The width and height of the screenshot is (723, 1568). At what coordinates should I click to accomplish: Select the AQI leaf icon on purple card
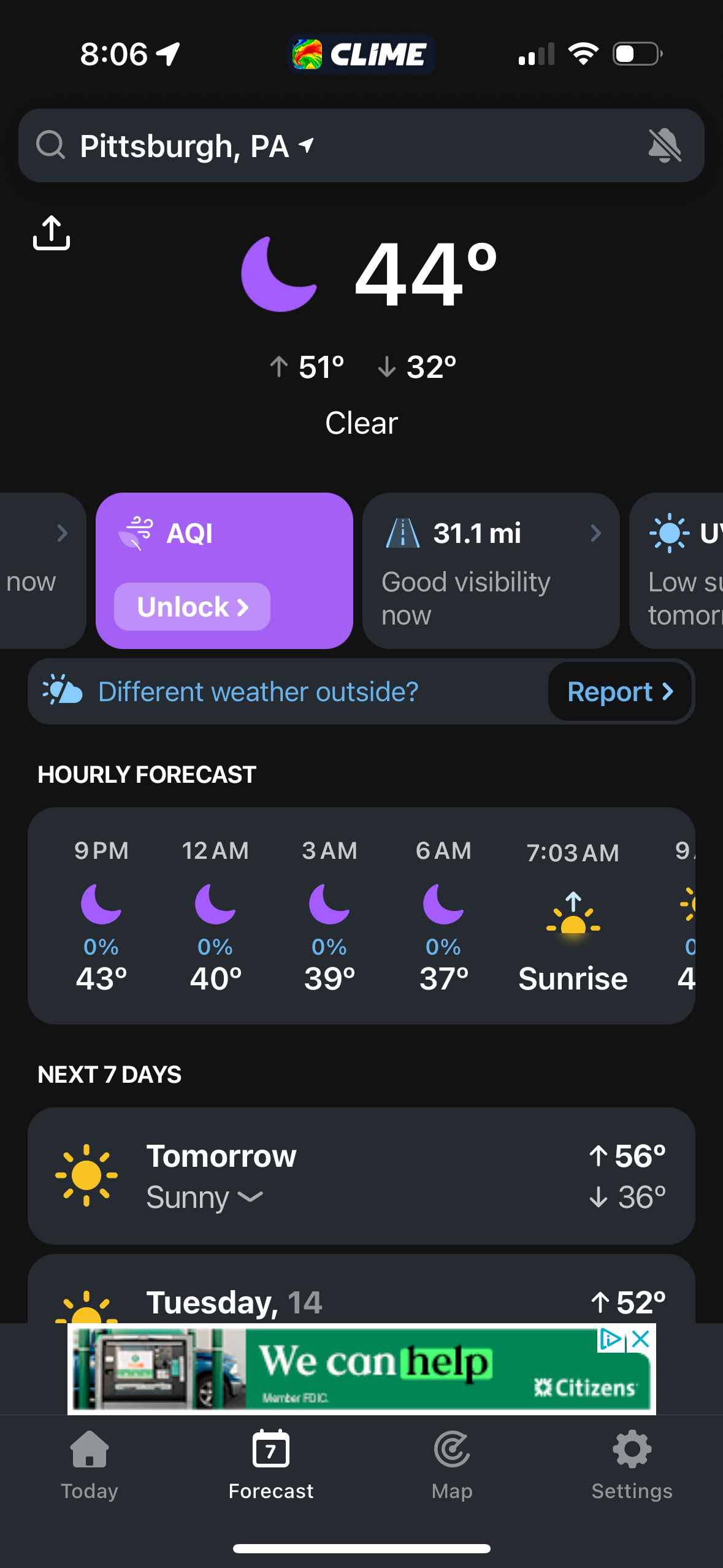click(139, 532)
